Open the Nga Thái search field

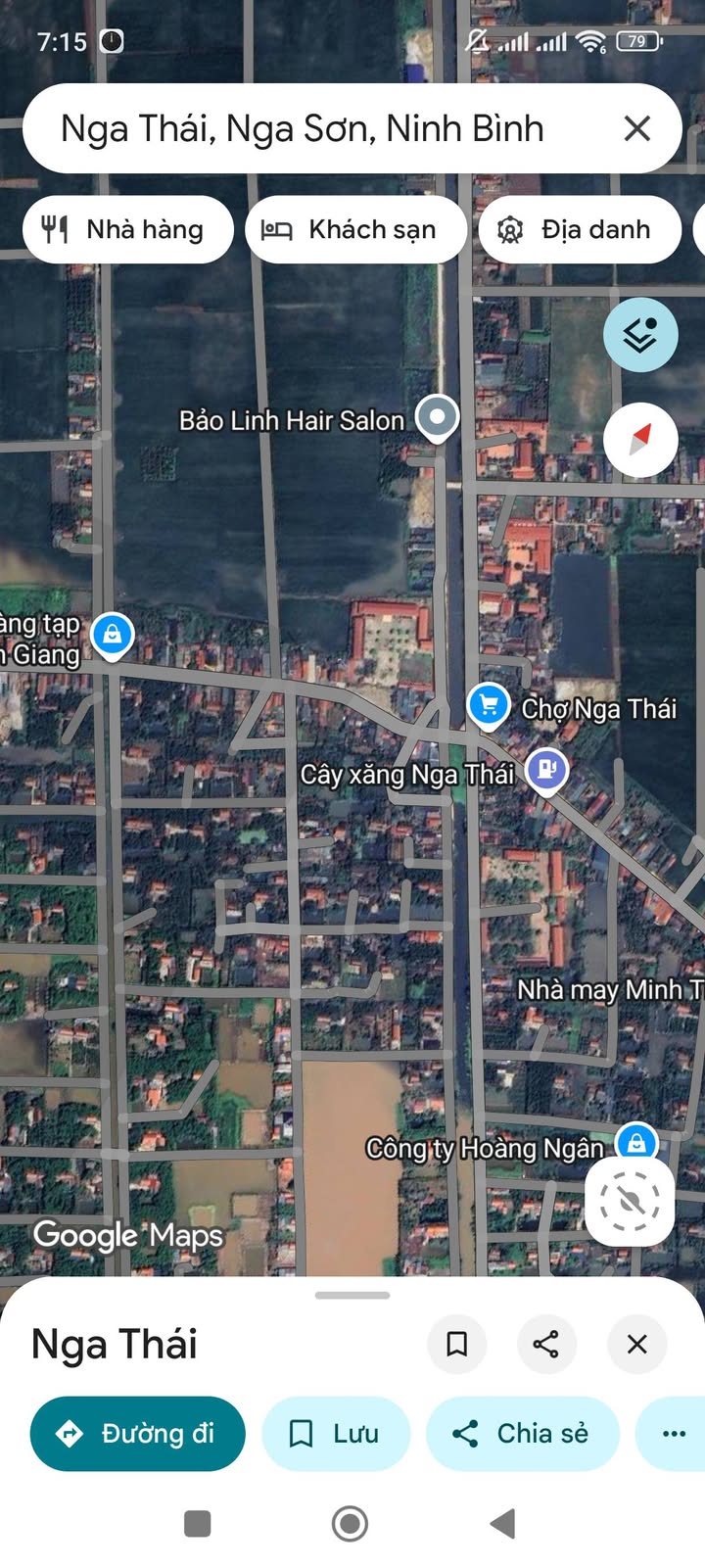pyautogui.click(x=304, y=129)
